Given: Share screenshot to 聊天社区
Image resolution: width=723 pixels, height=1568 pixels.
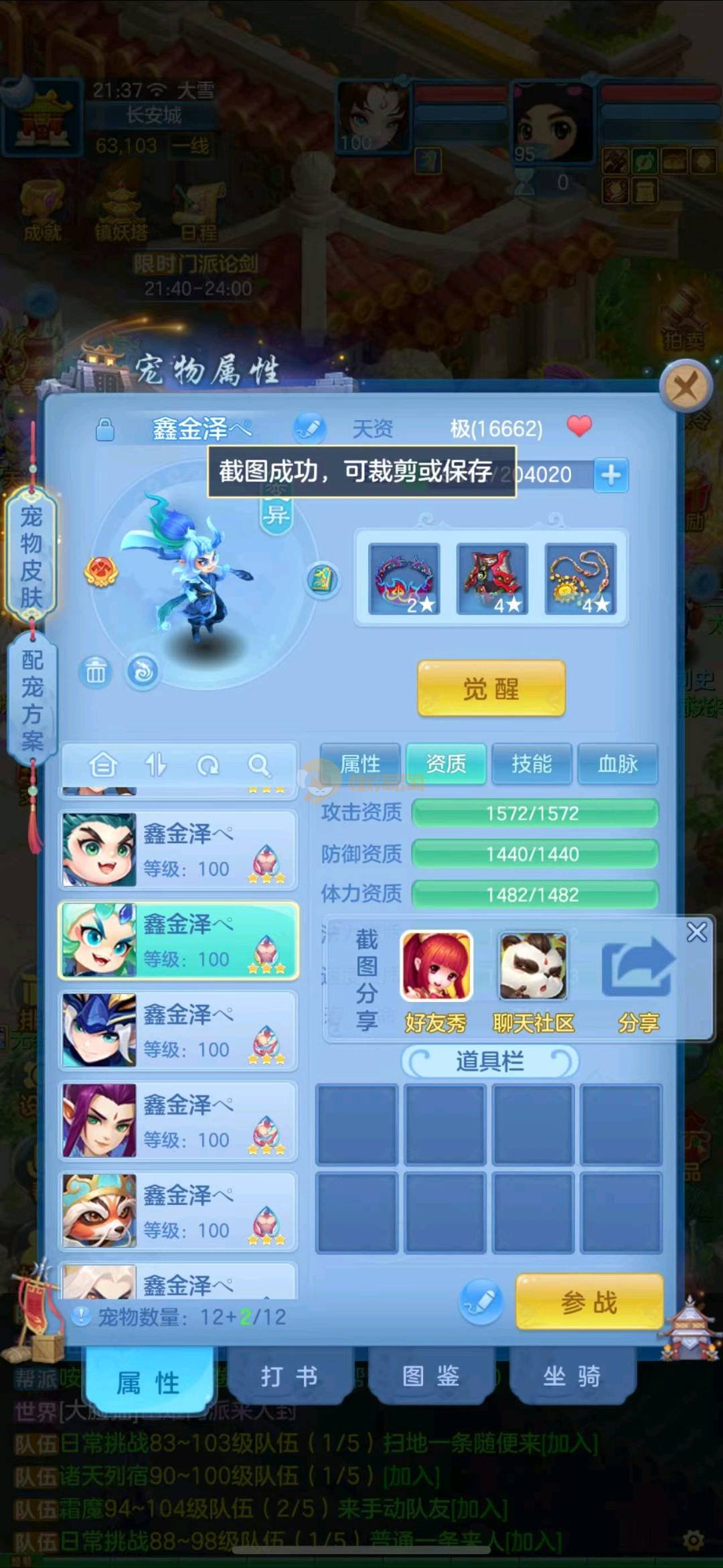Looking at the screenshot, I should [x=533, y=967].
